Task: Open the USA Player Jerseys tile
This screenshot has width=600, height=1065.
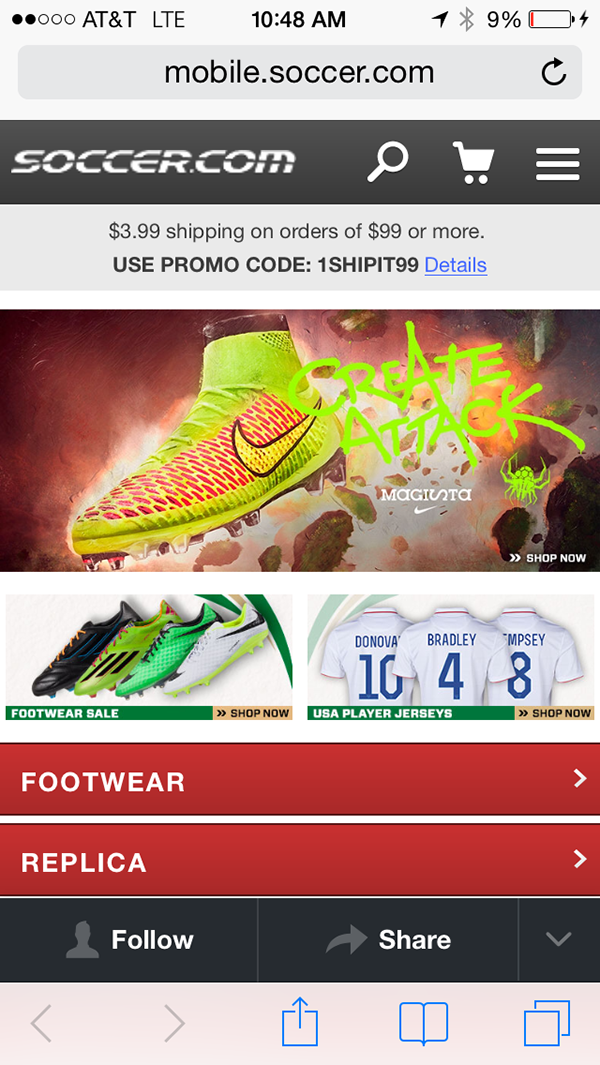Action: coord(451,657)
